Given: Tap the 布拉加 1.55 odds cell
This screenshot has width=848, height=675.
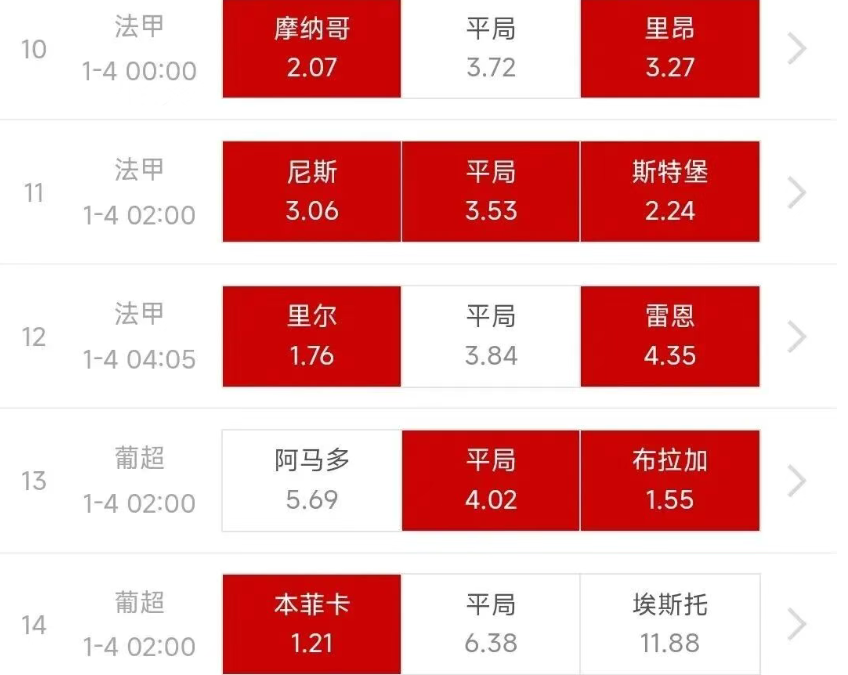Looking at the screenshot, I should coord(669,480).
